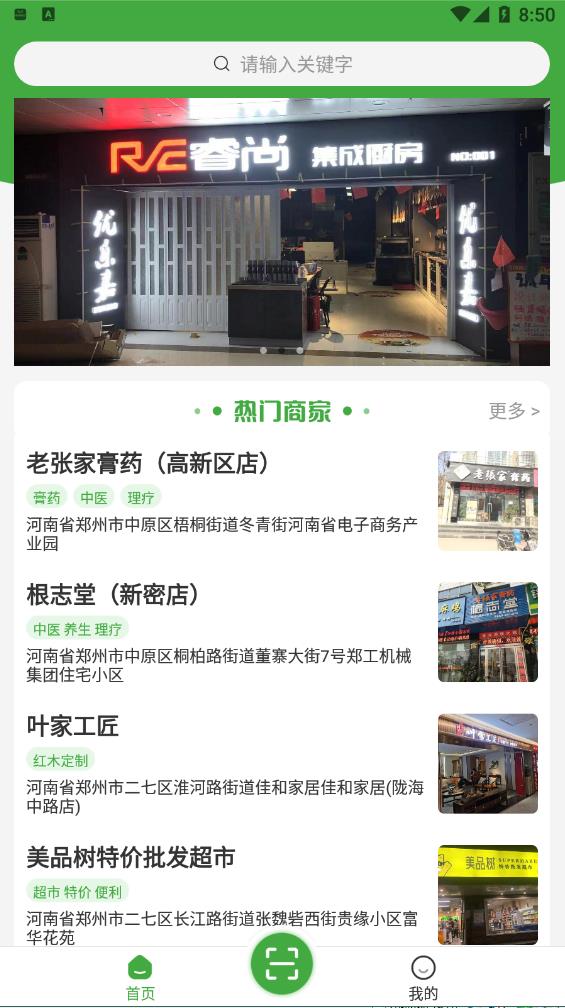
Task: Open 叶家工匠 merchant listing
Action: [282, 763]
